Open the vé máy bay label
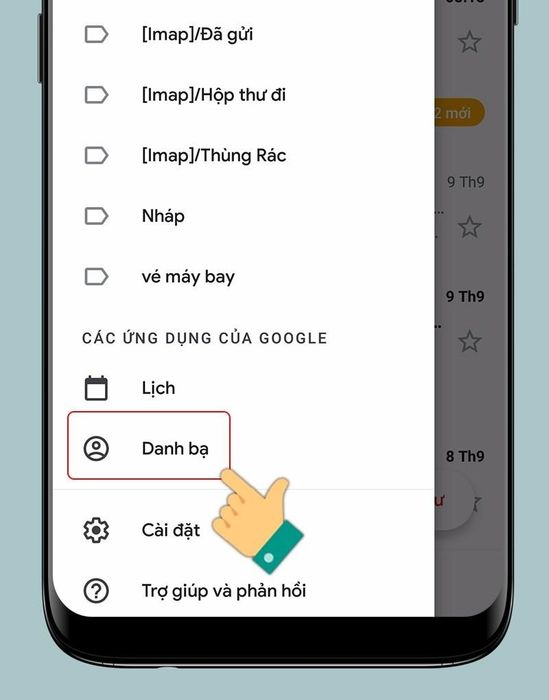The image size is (549, 700). (x=243, y=277)
